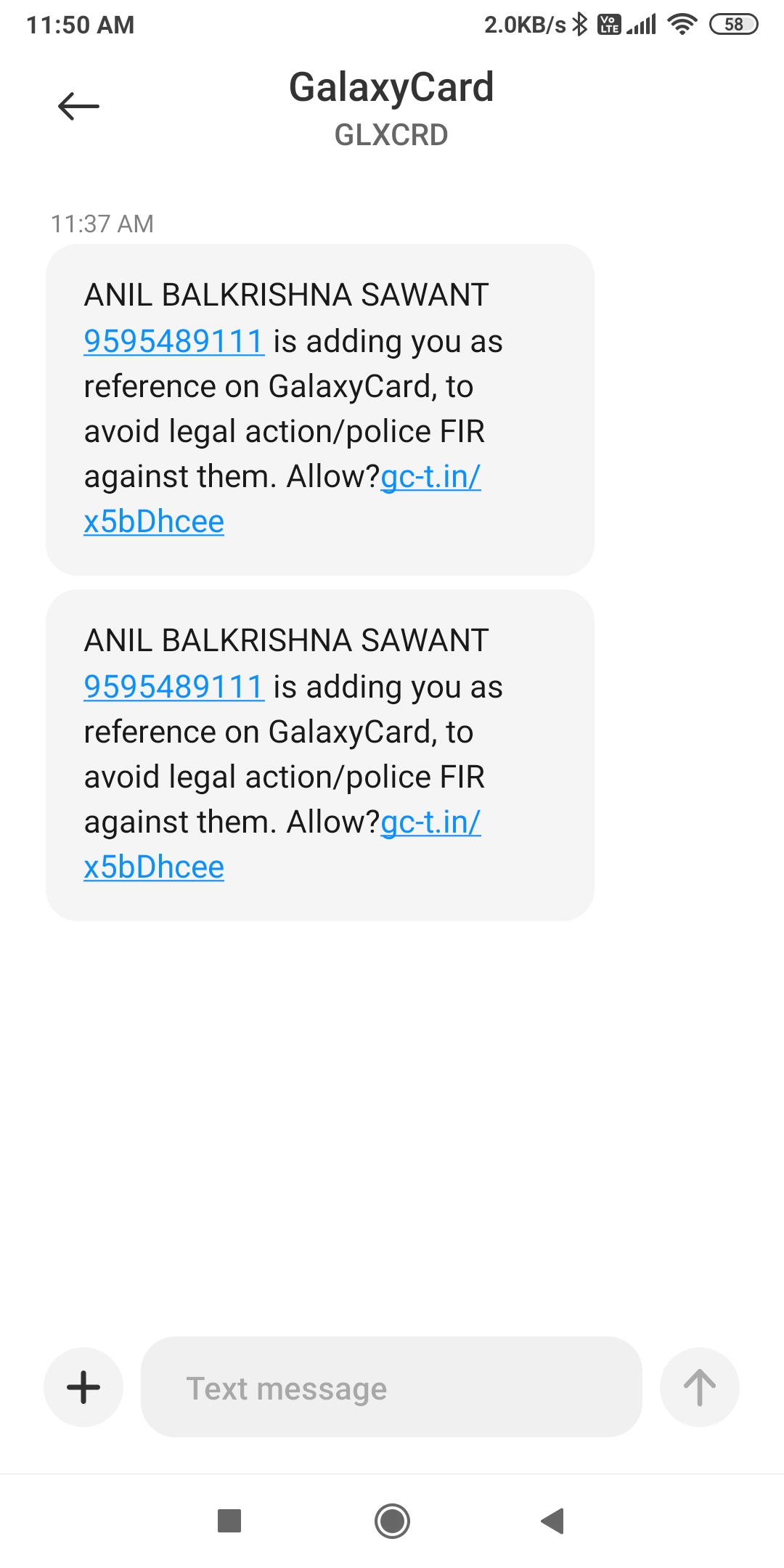784x1568 pixels.
Task: Tap the send arrow button
Action: 700,1387
